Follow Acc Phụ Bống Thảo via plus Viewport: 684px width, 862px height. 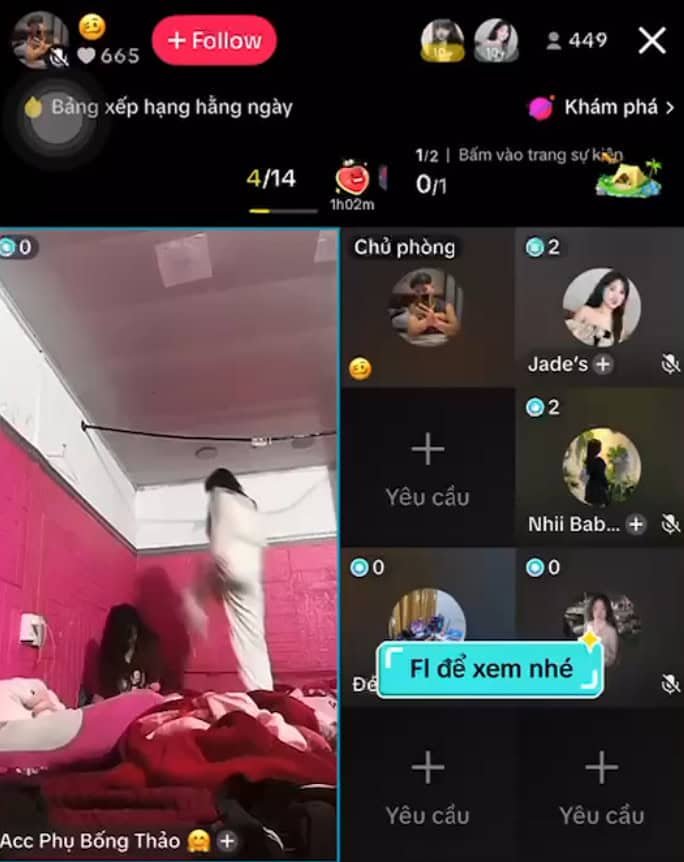tap(227, 841)
